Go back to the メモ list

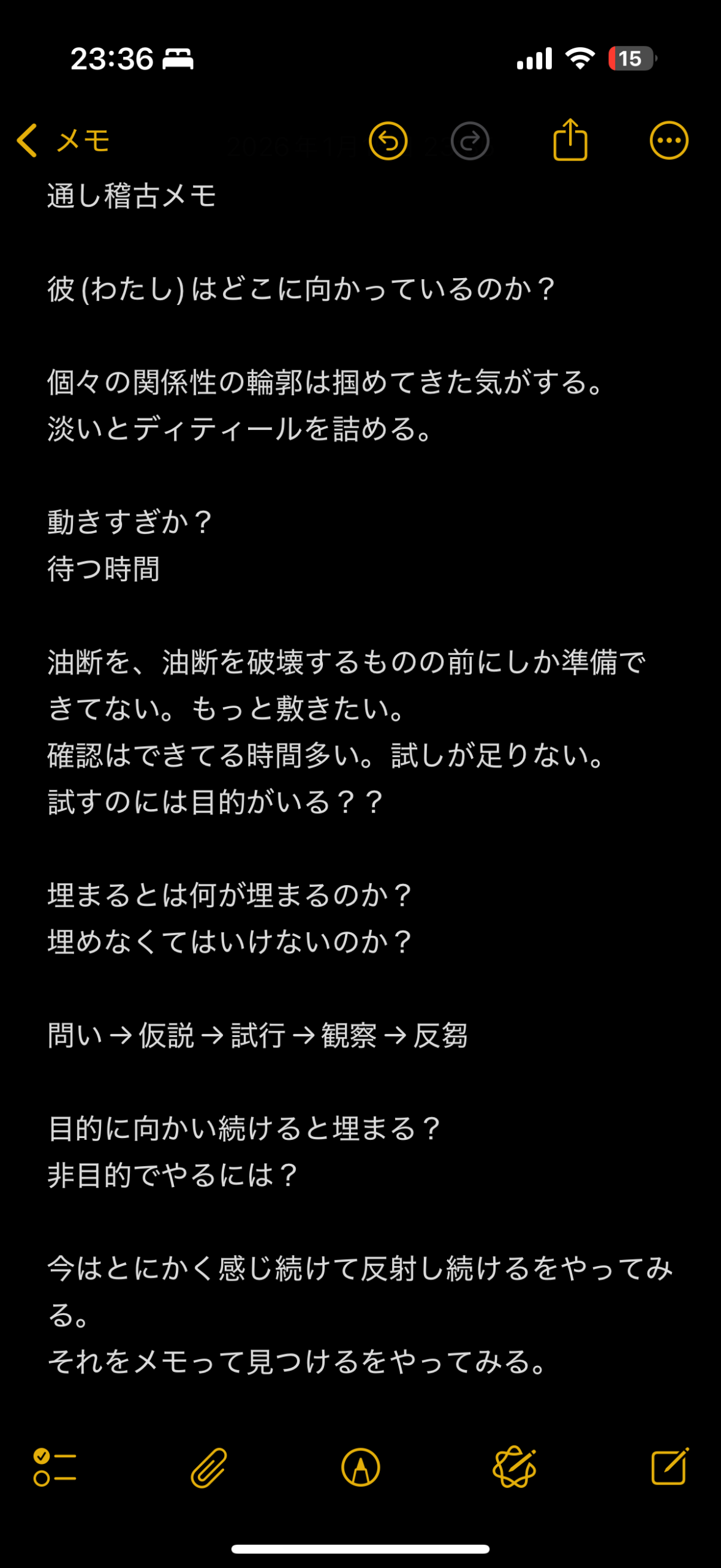point(62,141)
